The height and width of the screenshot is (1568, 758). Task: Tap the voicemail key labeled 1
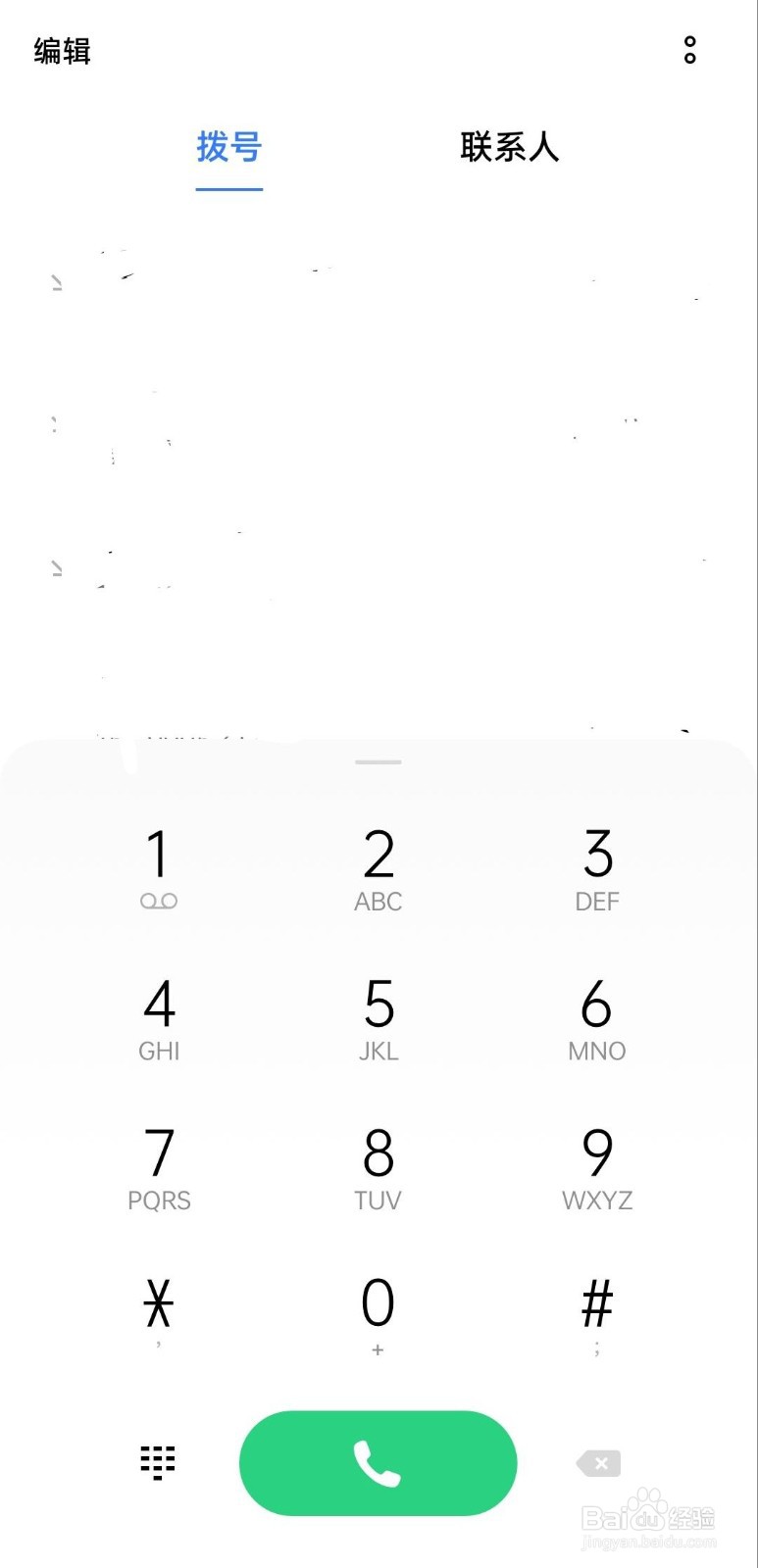pos(158,867)
